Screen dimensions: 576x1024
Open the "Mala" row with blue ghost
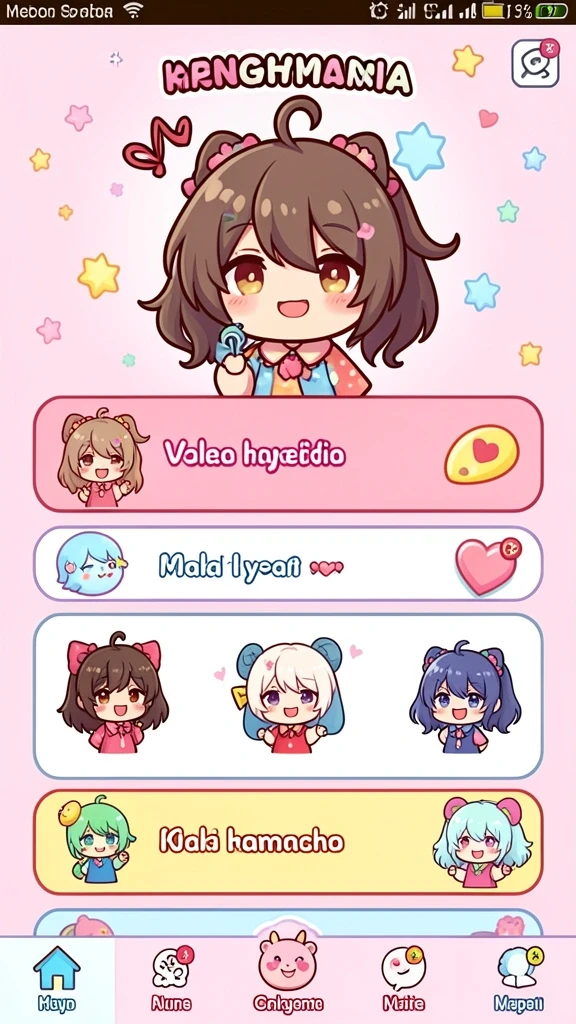point(288,563)
